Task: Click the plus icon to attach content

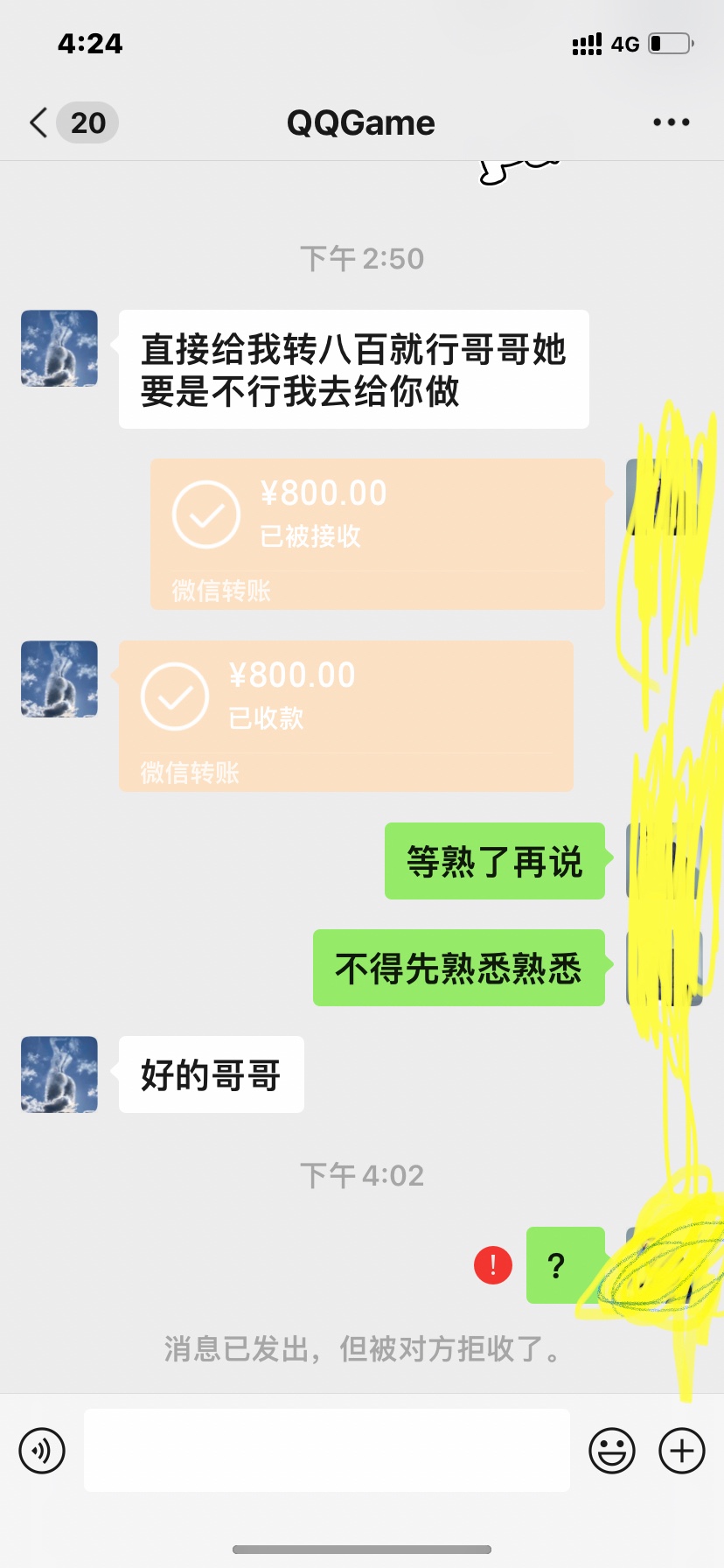Action: pos(682,1450)
